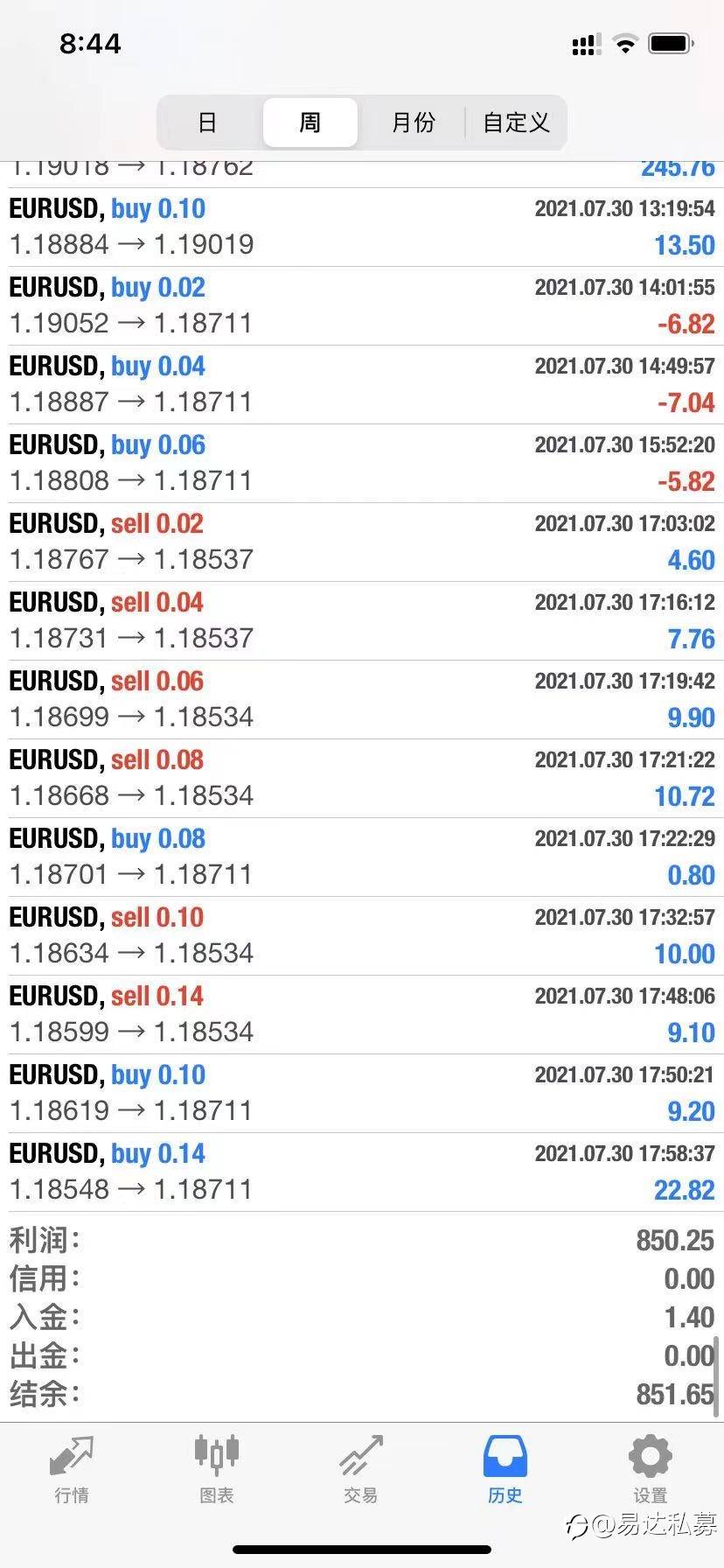The height and width of the screenshot is (1568, 724).
Task: Select the 周 period segment
Action: tap(310, 122)
